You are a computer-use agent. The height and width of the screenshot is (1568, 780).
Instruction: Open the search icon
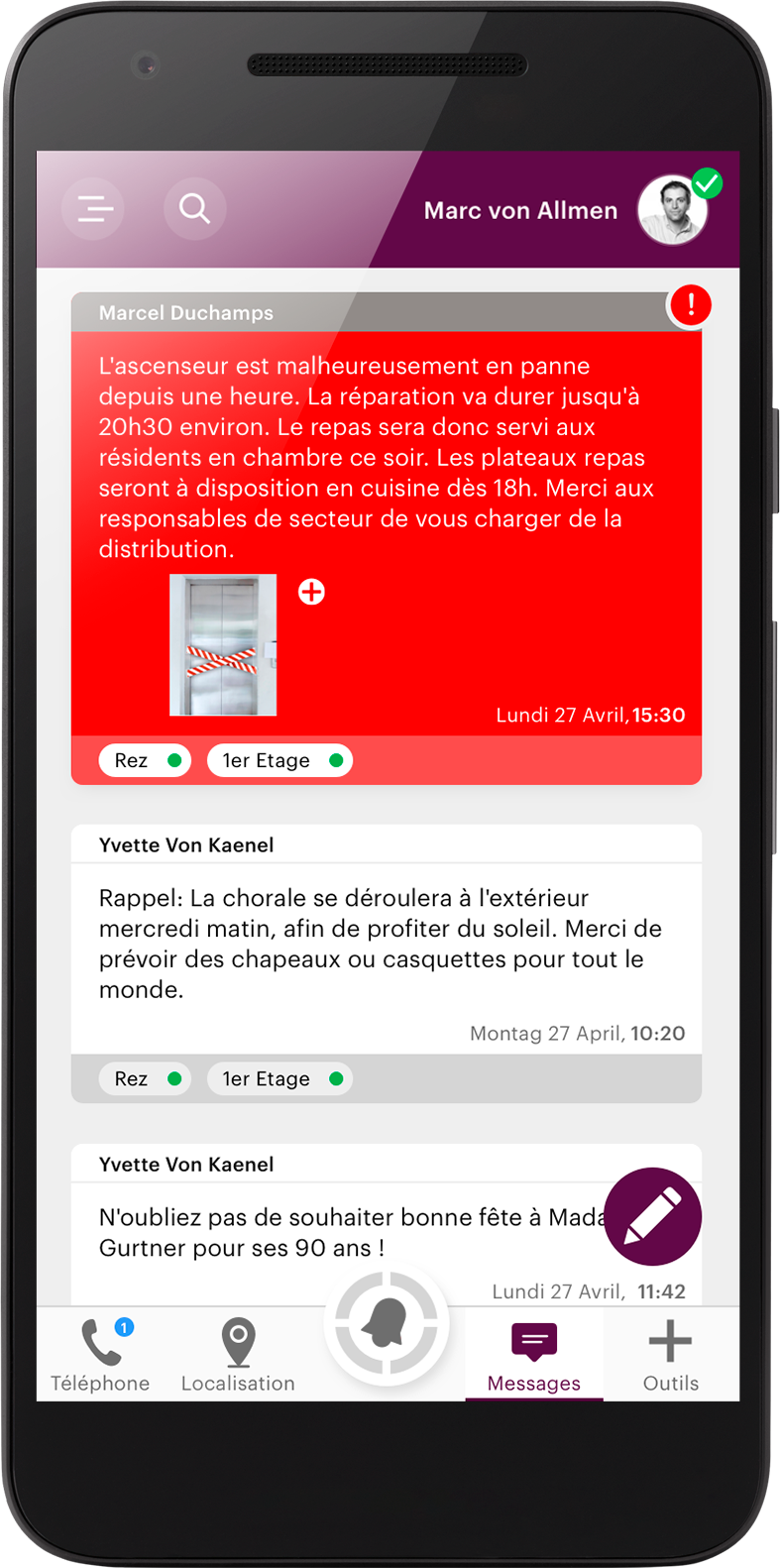point(194,209)
